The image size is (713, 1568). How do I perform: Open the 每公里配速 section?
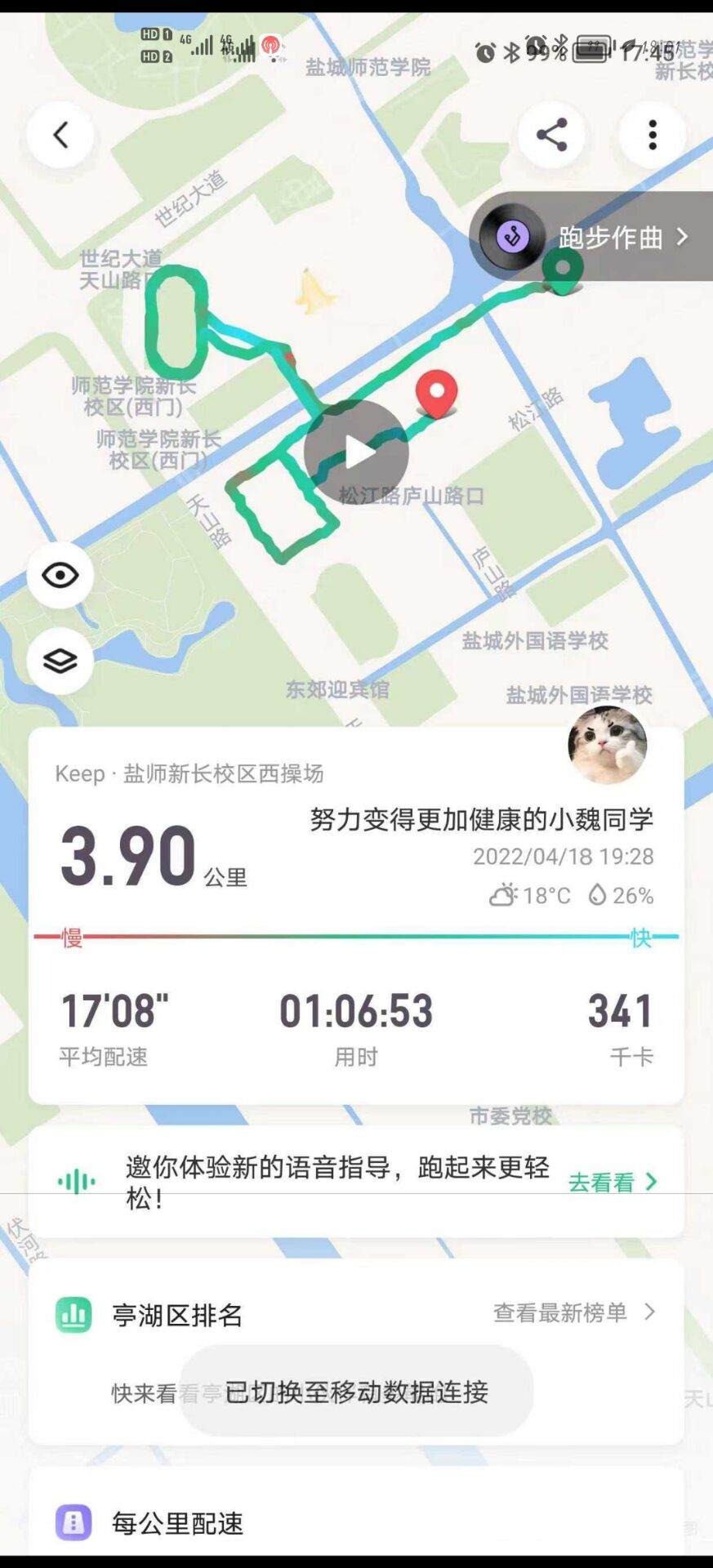pyautogui.click(x=177, y=1523)
